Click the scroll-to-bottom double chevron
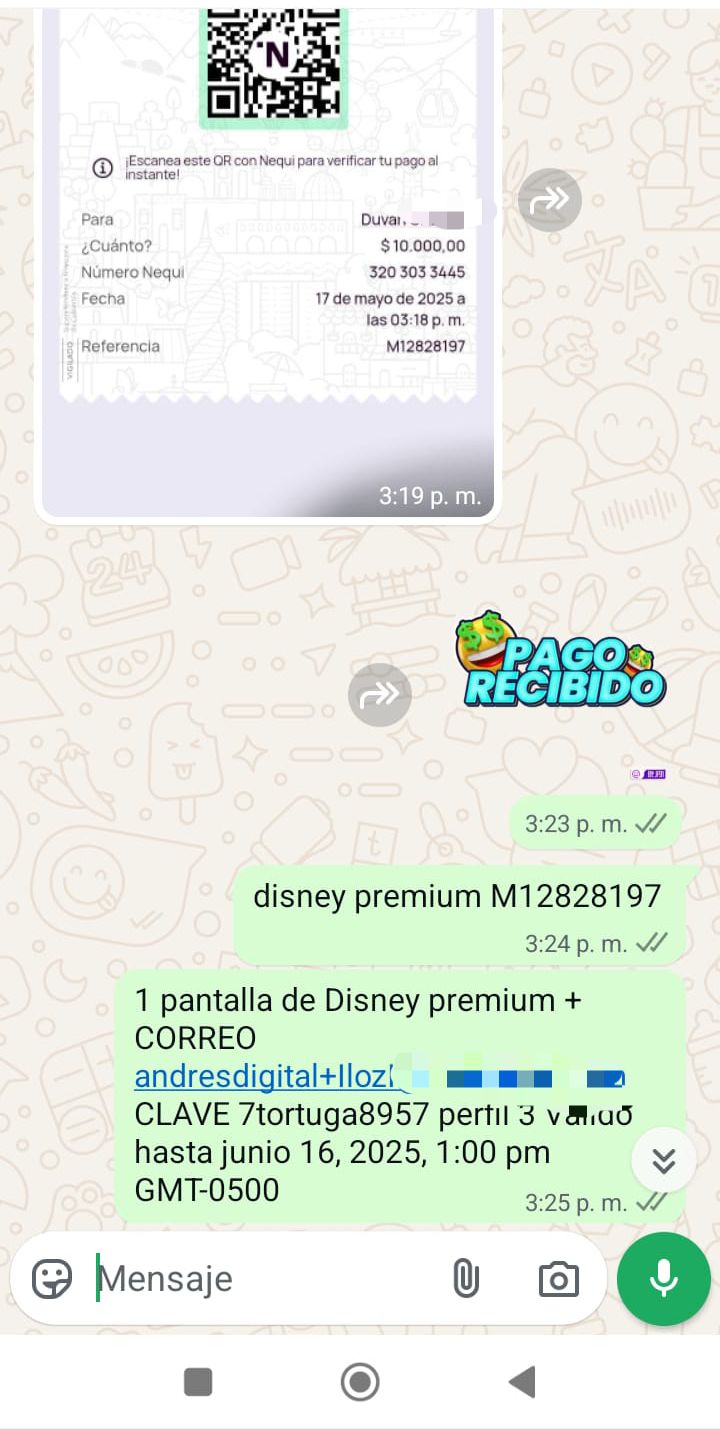 [662, 1161]
